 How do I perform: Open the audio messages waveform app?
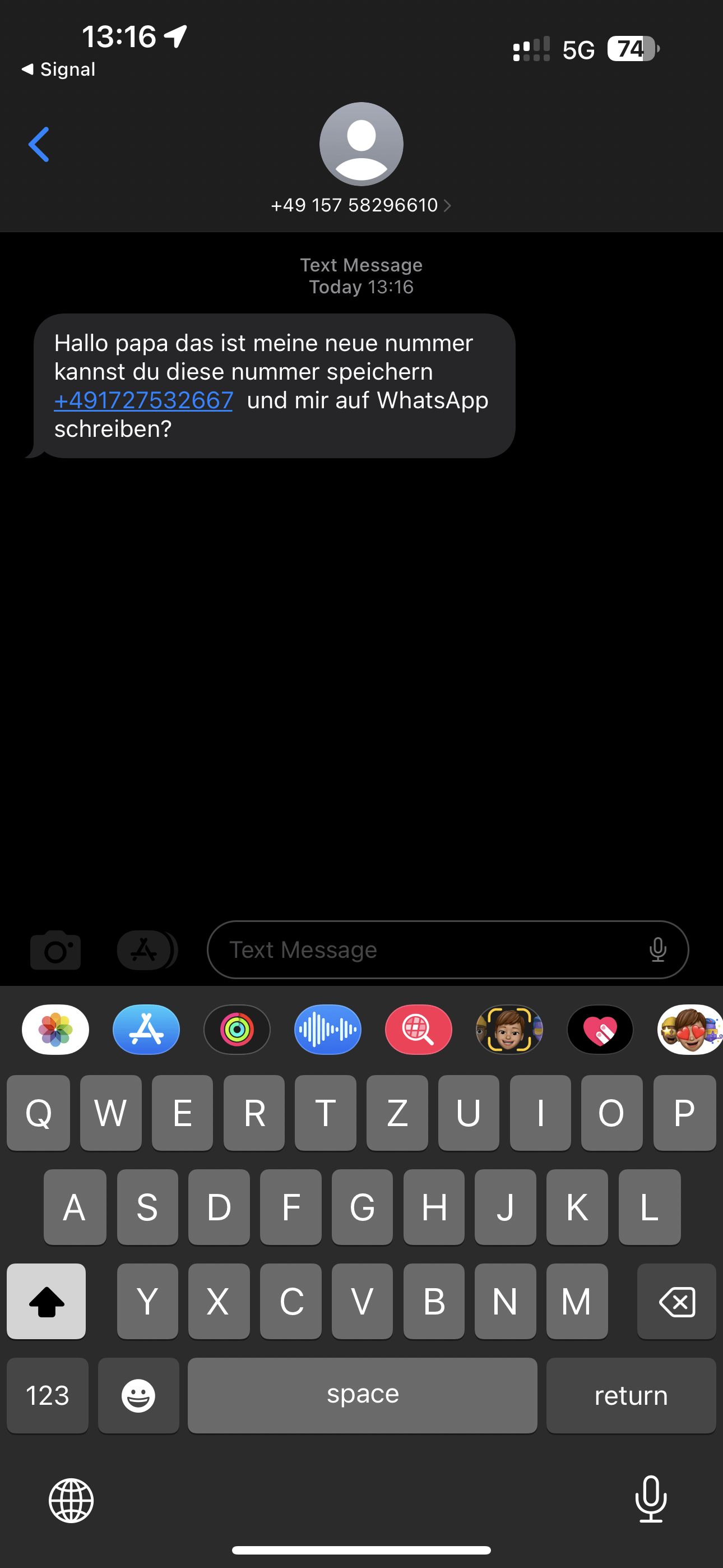coord(327,1030)
